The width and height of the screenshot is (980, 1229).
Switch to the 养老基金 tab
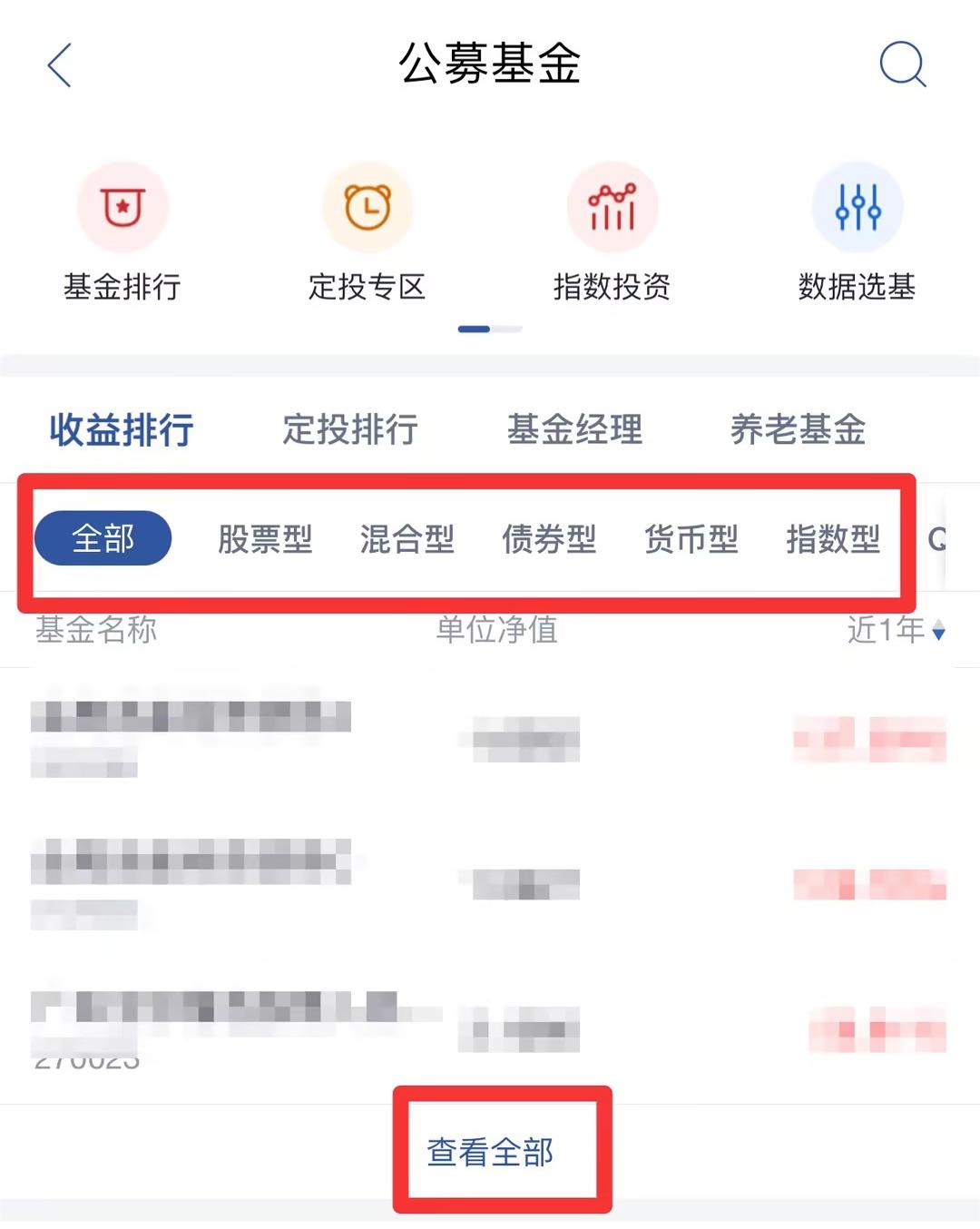799,429
